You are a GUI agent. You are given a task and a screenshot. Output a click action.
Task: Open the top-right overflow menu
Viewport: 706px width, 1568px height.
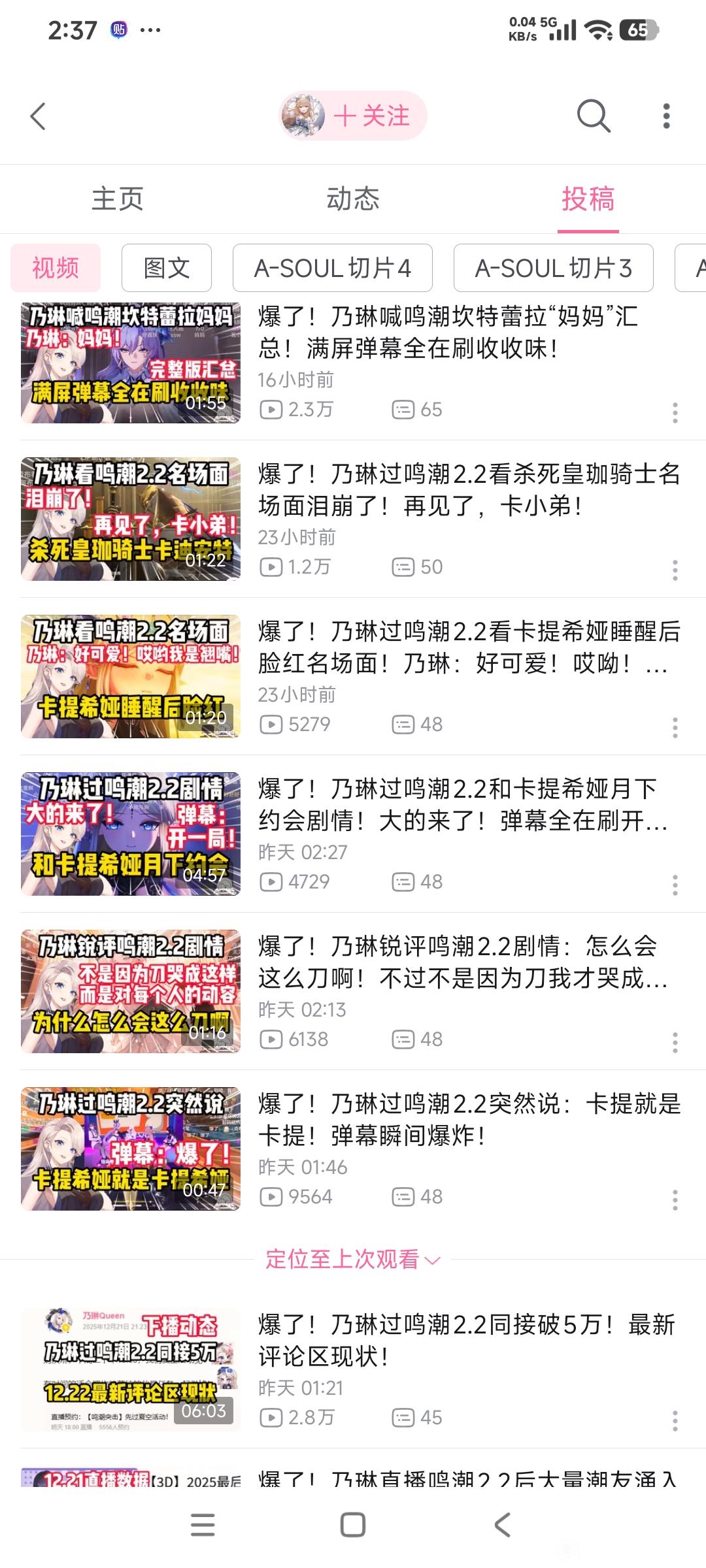tap(666, 116)
